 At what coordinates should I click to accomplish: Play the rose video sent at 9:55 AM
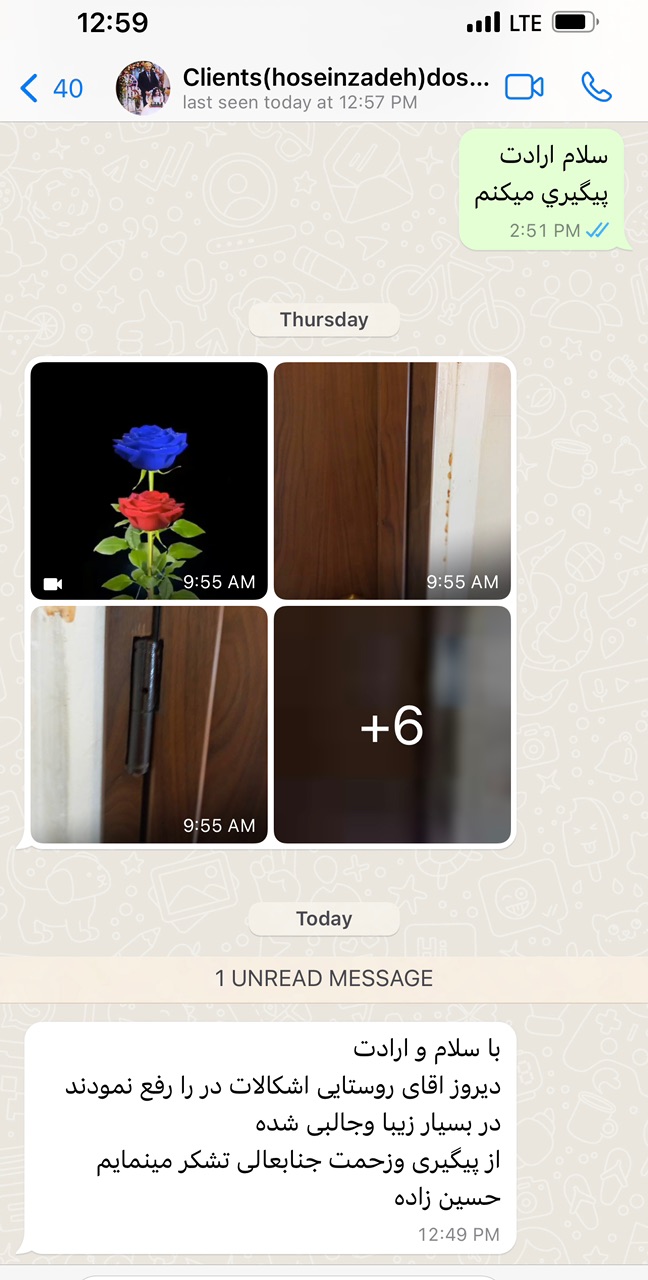[149, 481]
